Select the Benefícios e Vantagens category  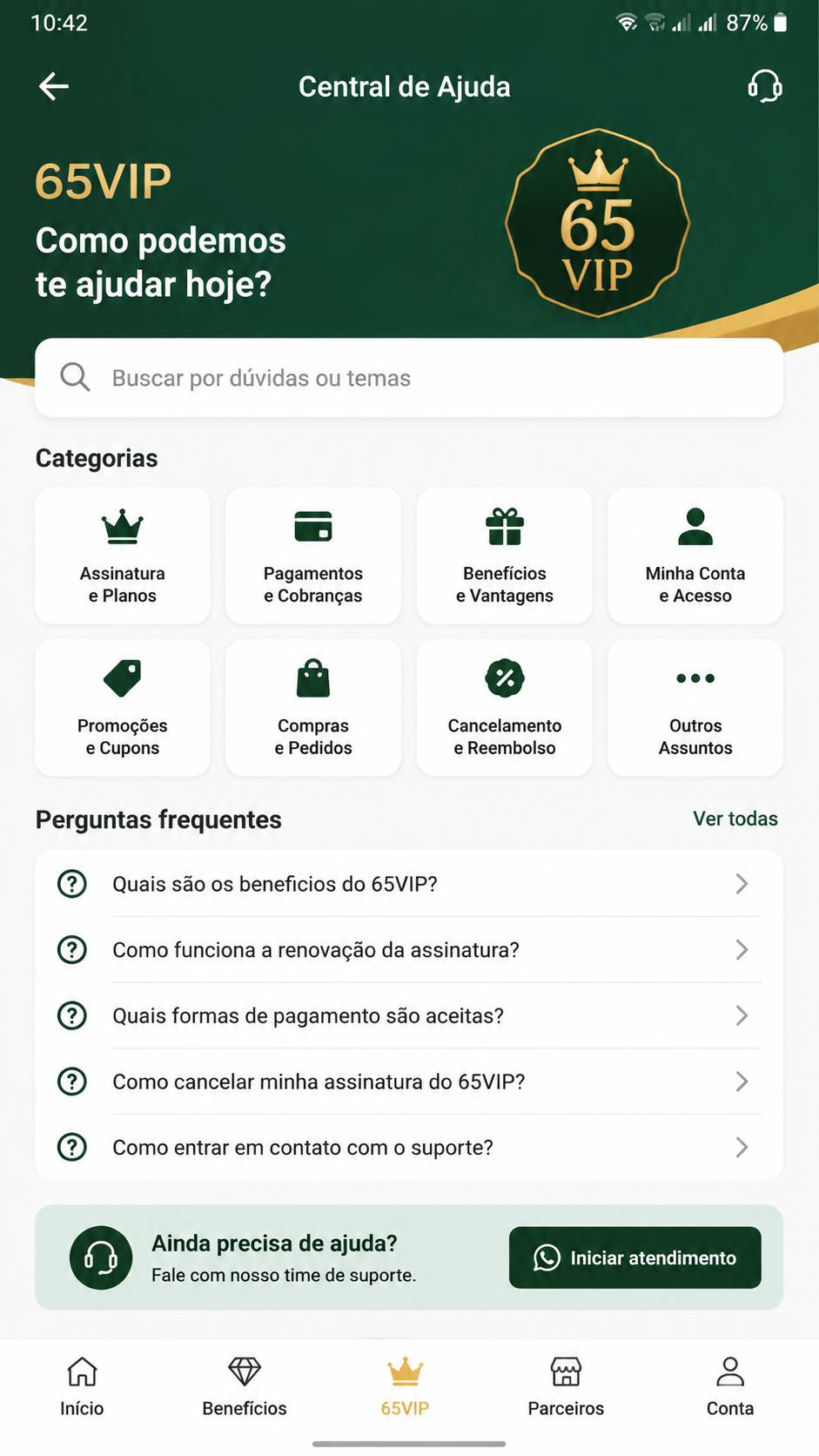click(505, 556)
